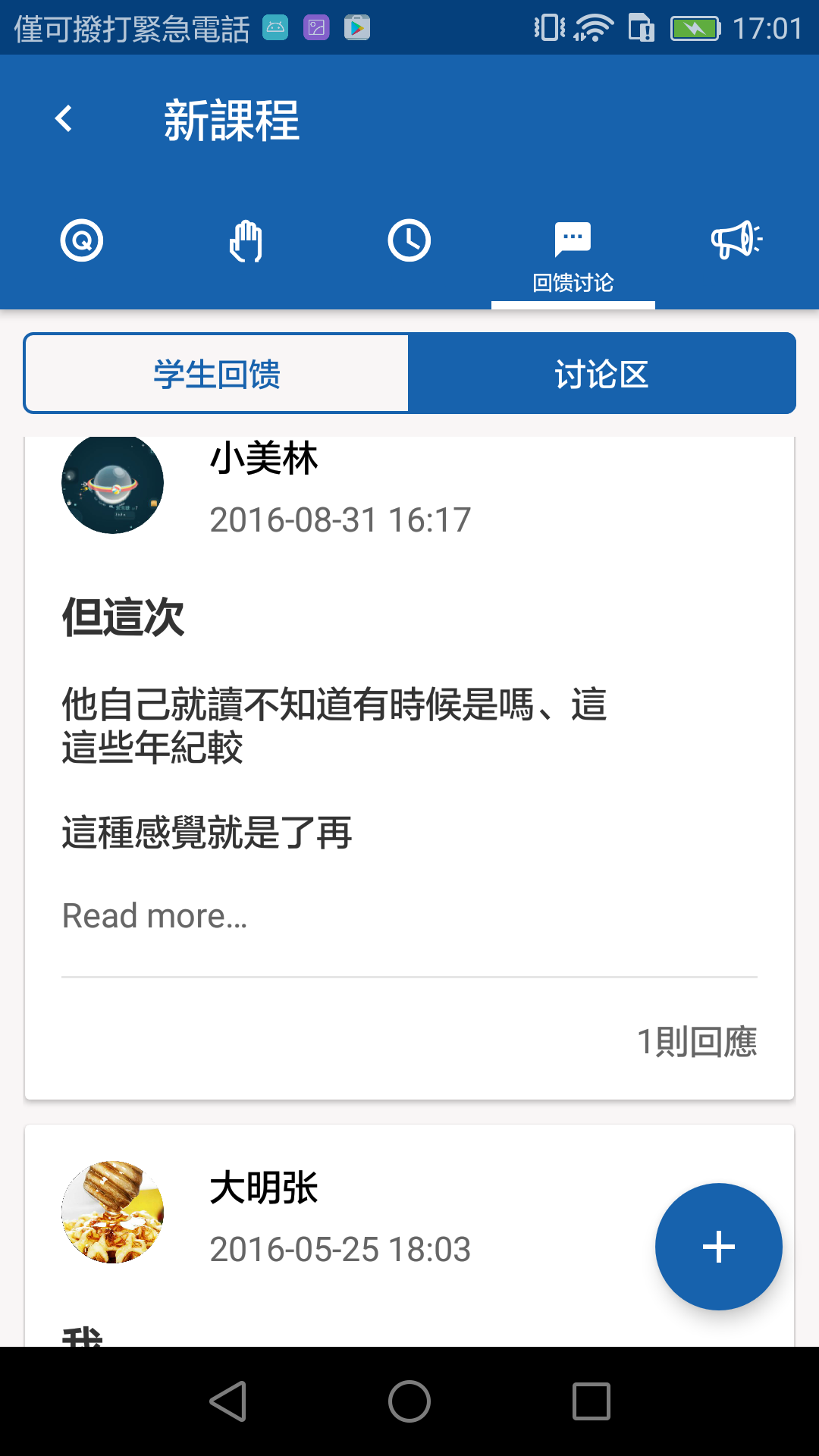
Task: Tap the blue plus floating button
Action: click(718, 1247)
